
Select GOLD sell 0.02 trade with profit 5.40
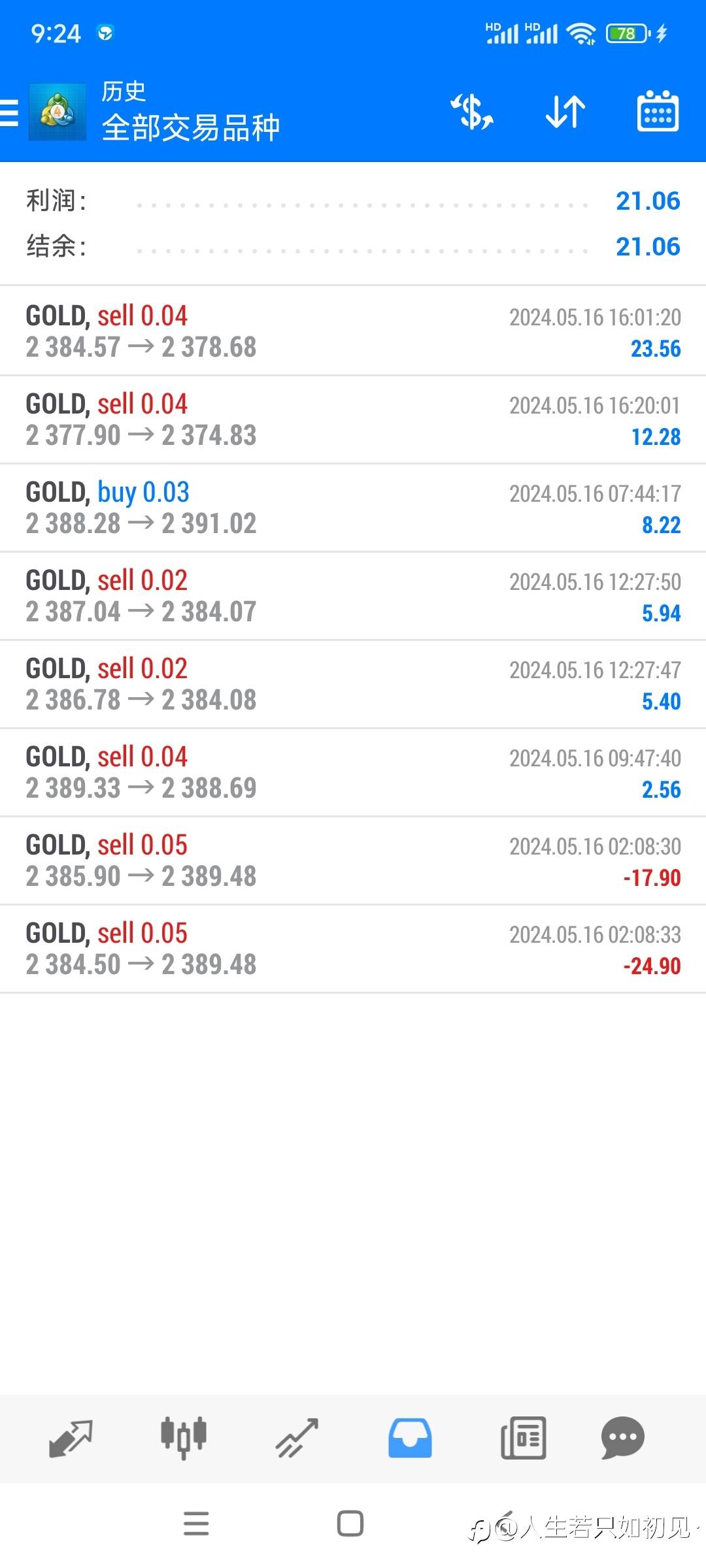(x=353, y=684)
